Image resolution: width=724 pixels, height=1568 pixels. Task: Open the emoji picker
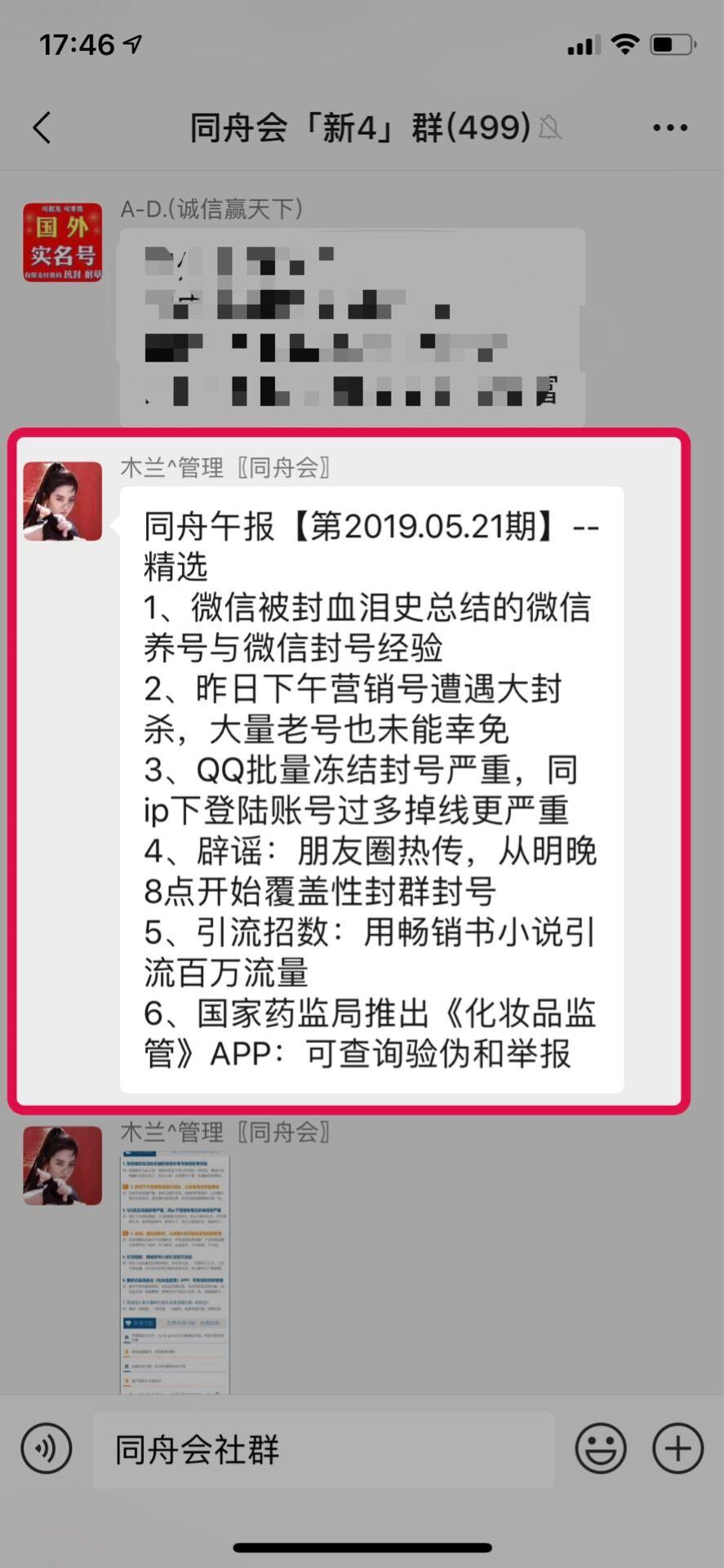click(x=601, y=1448)
